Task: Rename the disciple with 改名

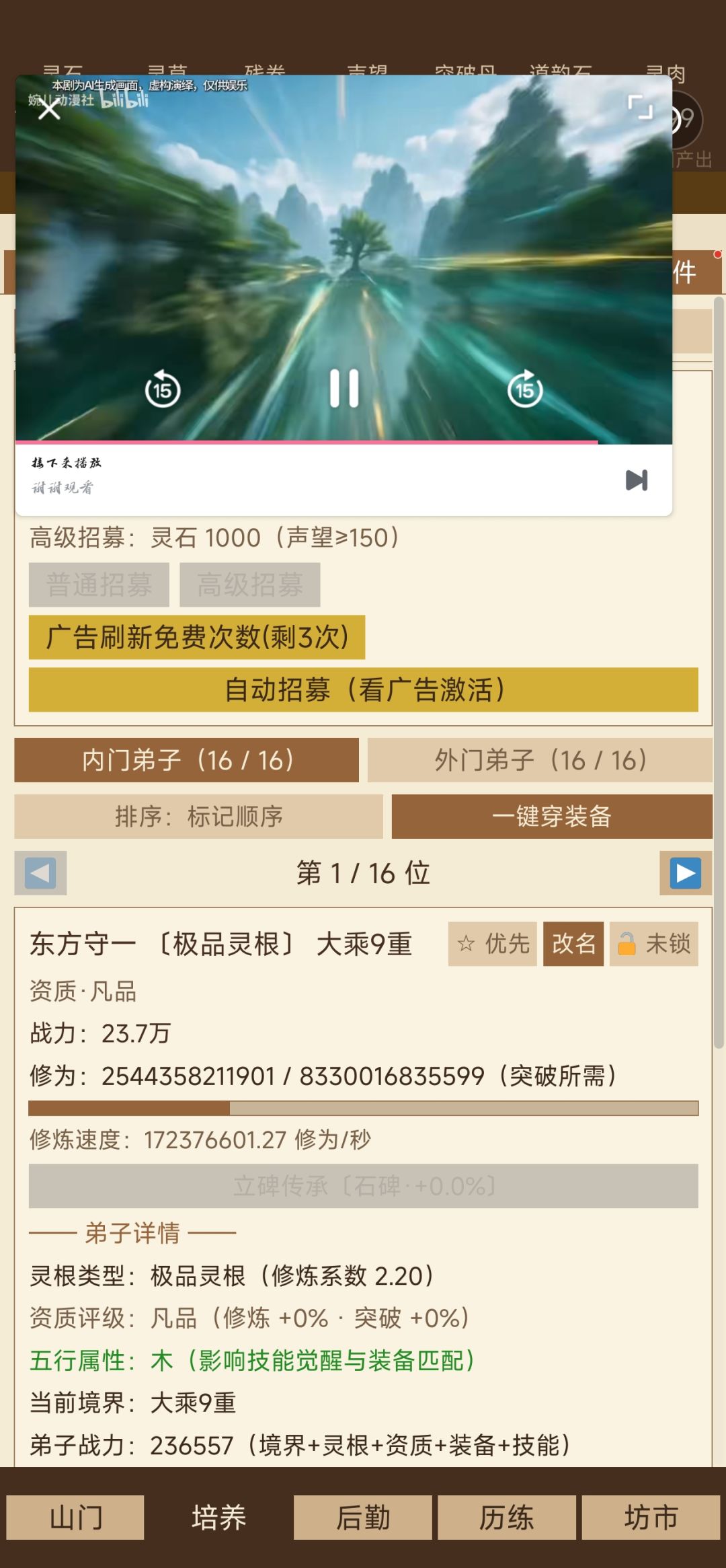Action: pyautogui.click(x=573, y=944)
